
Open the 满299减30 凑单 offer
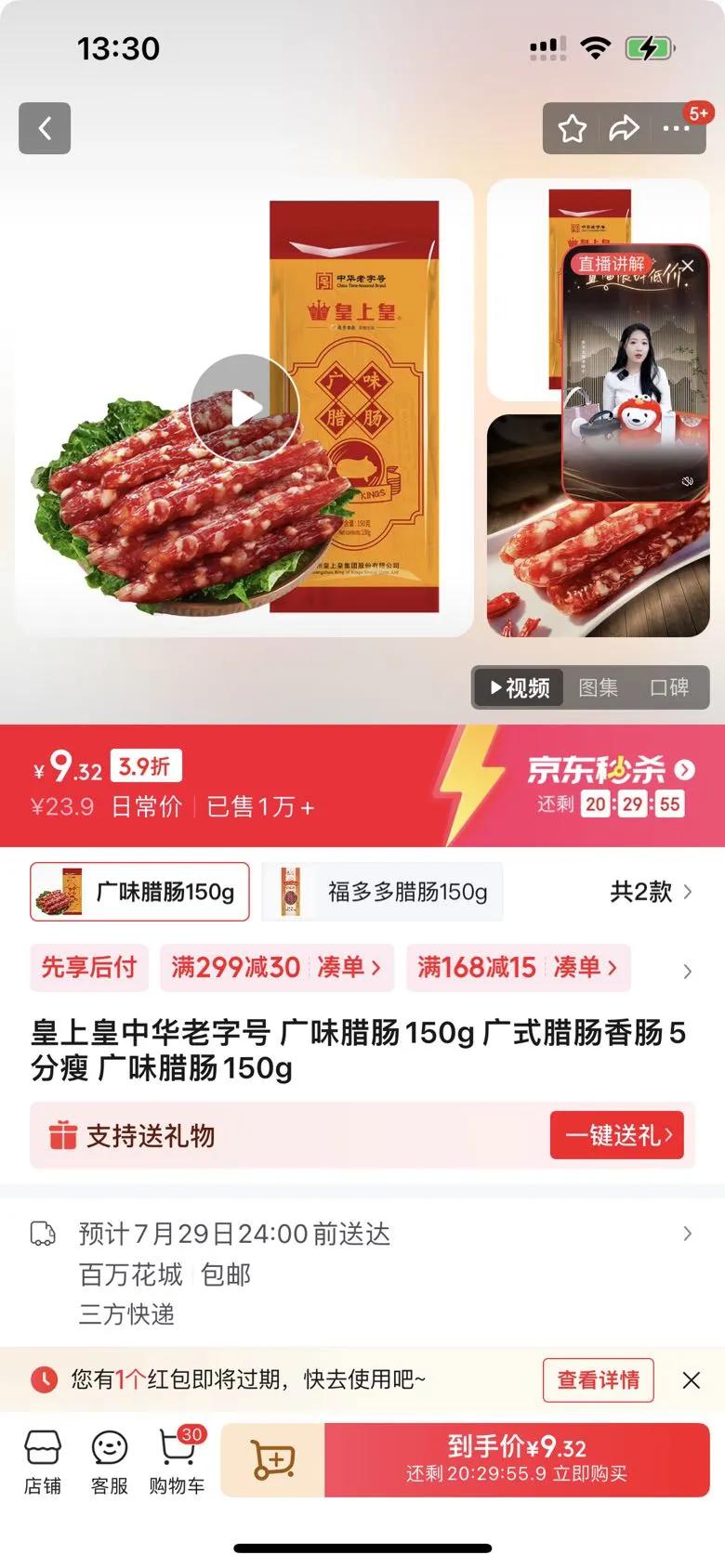(x=277, y=968)
